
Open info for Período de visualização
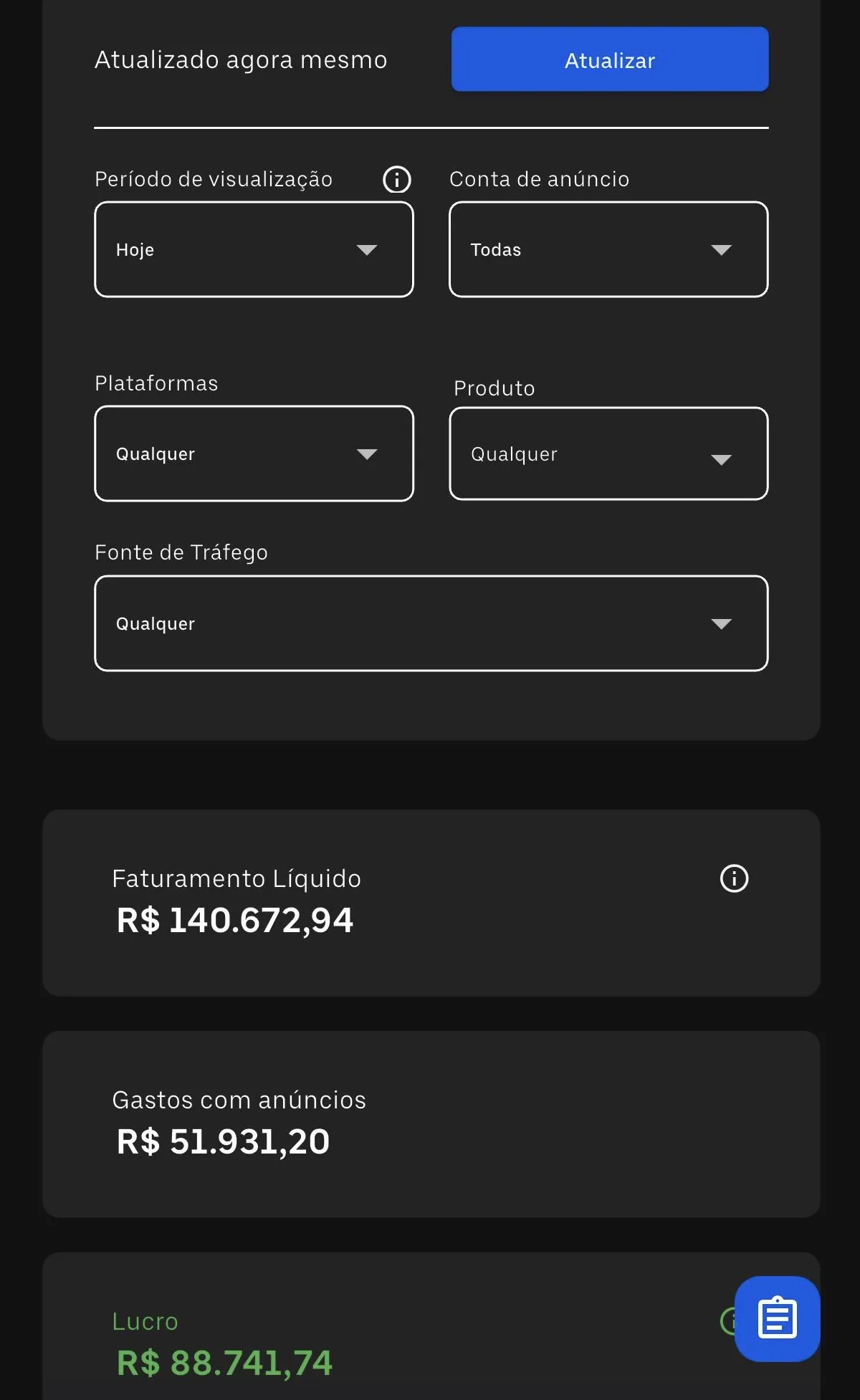[x=397, y=179]
